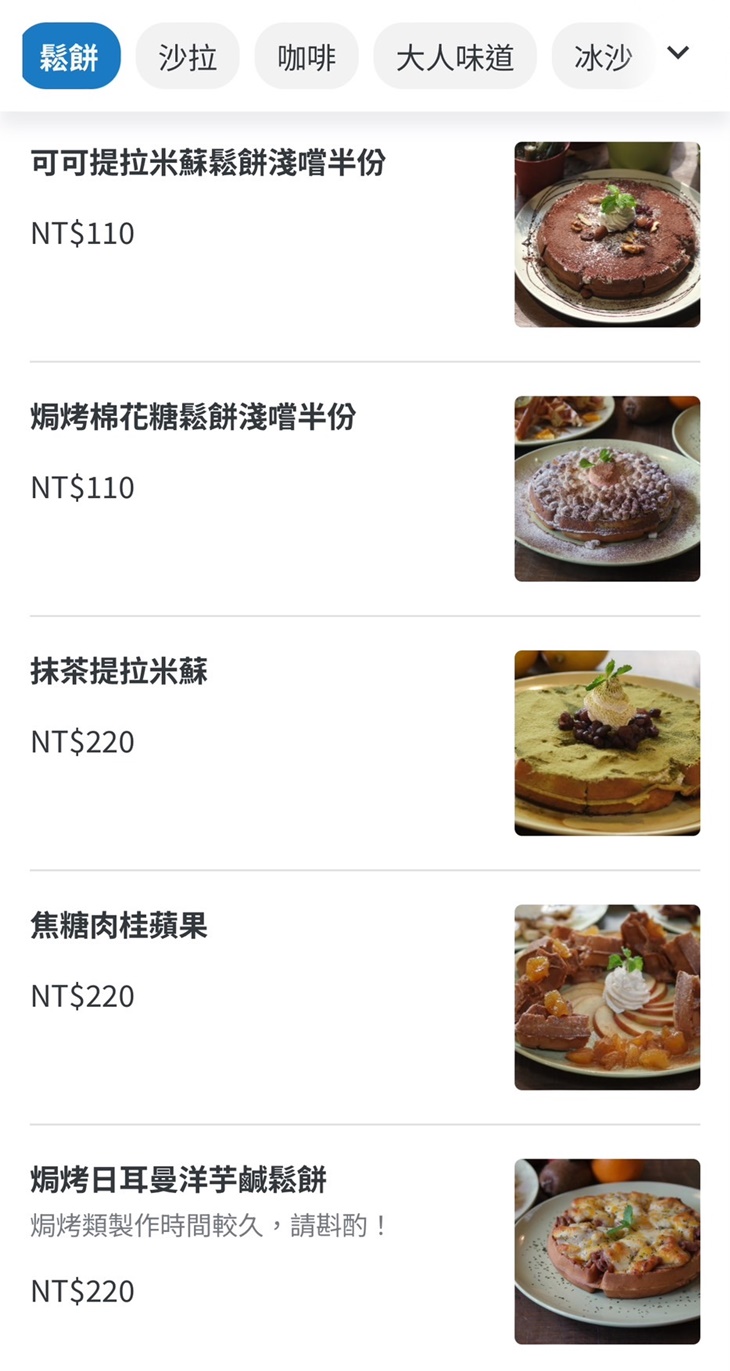
Task: Select the 冰沙 category tab
Action: pos(603,56)
